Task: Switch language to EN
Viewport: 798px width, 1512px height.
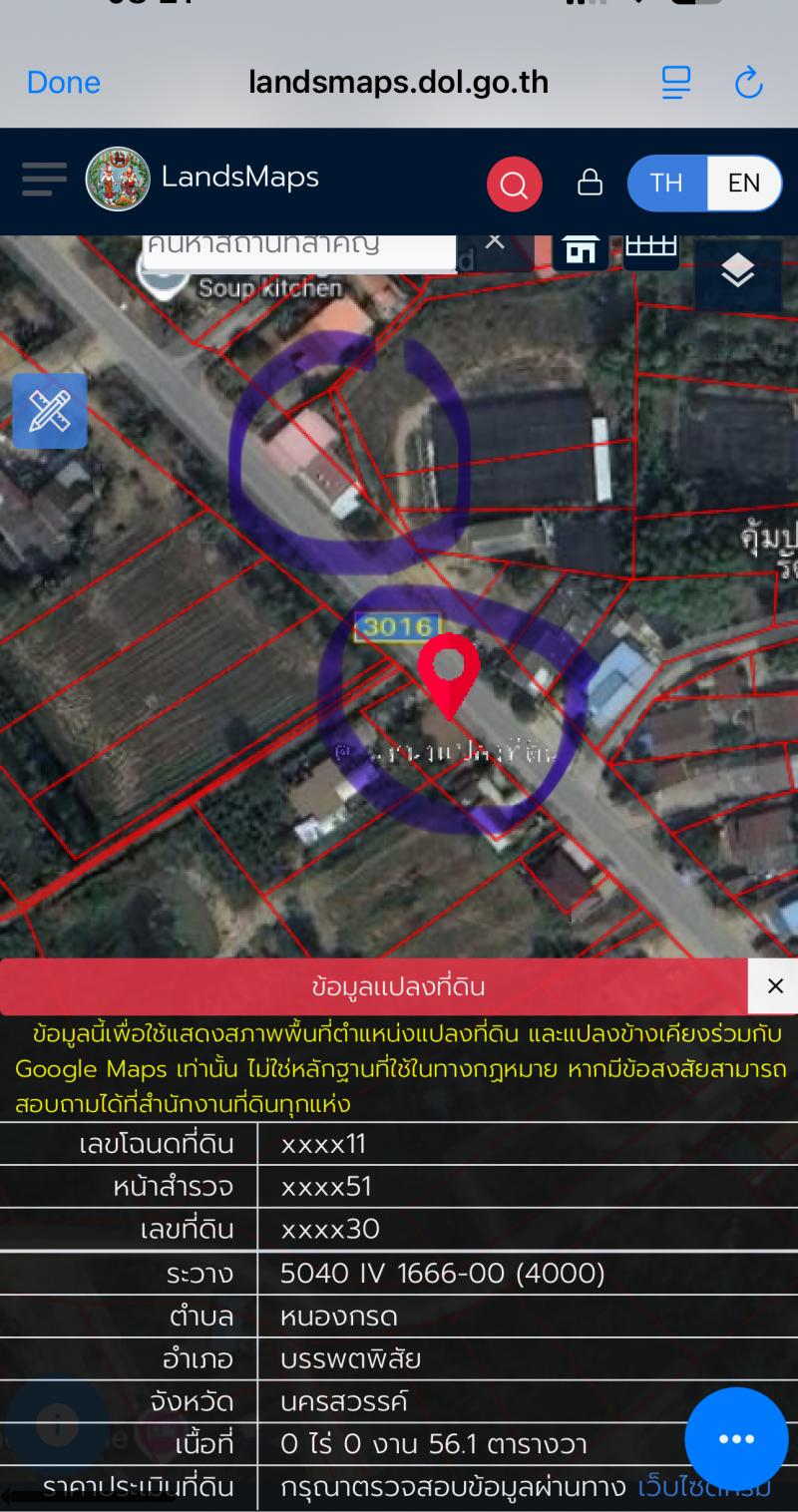Action: point(744,183)
